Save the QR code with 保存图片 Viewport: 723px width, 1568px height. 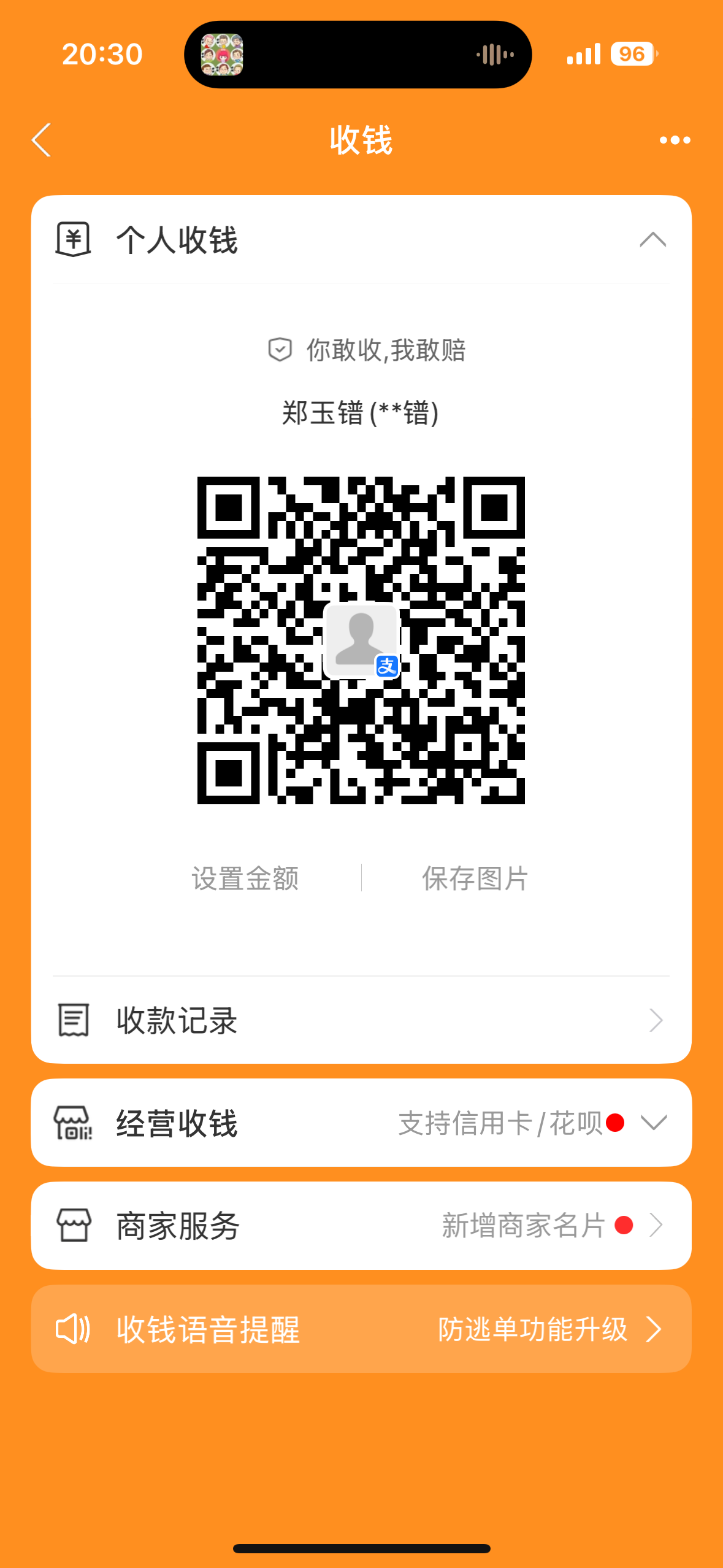tap(475, 878)
